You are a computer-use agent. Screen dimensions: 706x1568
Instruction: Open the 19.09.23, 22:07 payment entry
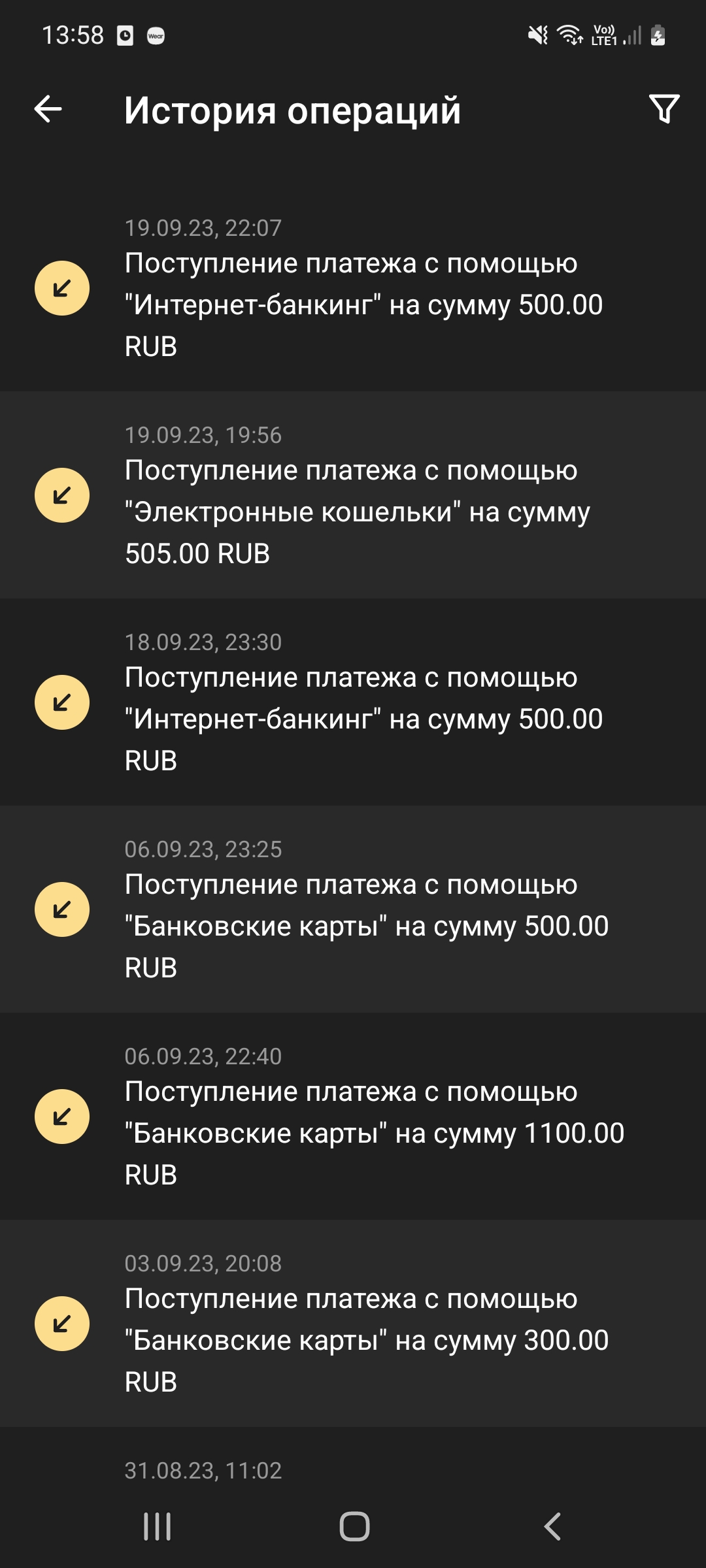[x=353, y=288]
